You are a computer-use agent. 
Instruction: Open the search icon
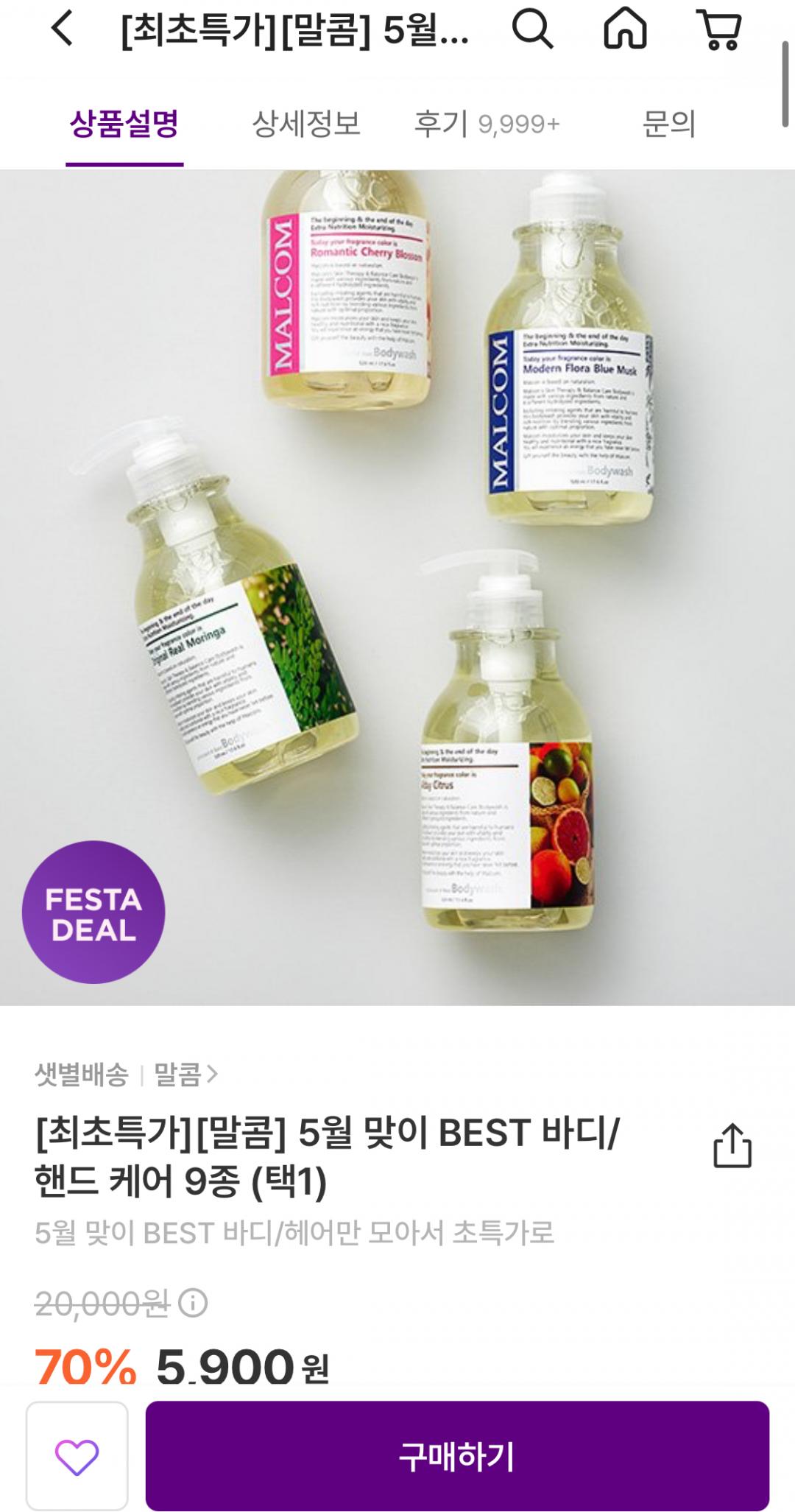pos(531,29)
